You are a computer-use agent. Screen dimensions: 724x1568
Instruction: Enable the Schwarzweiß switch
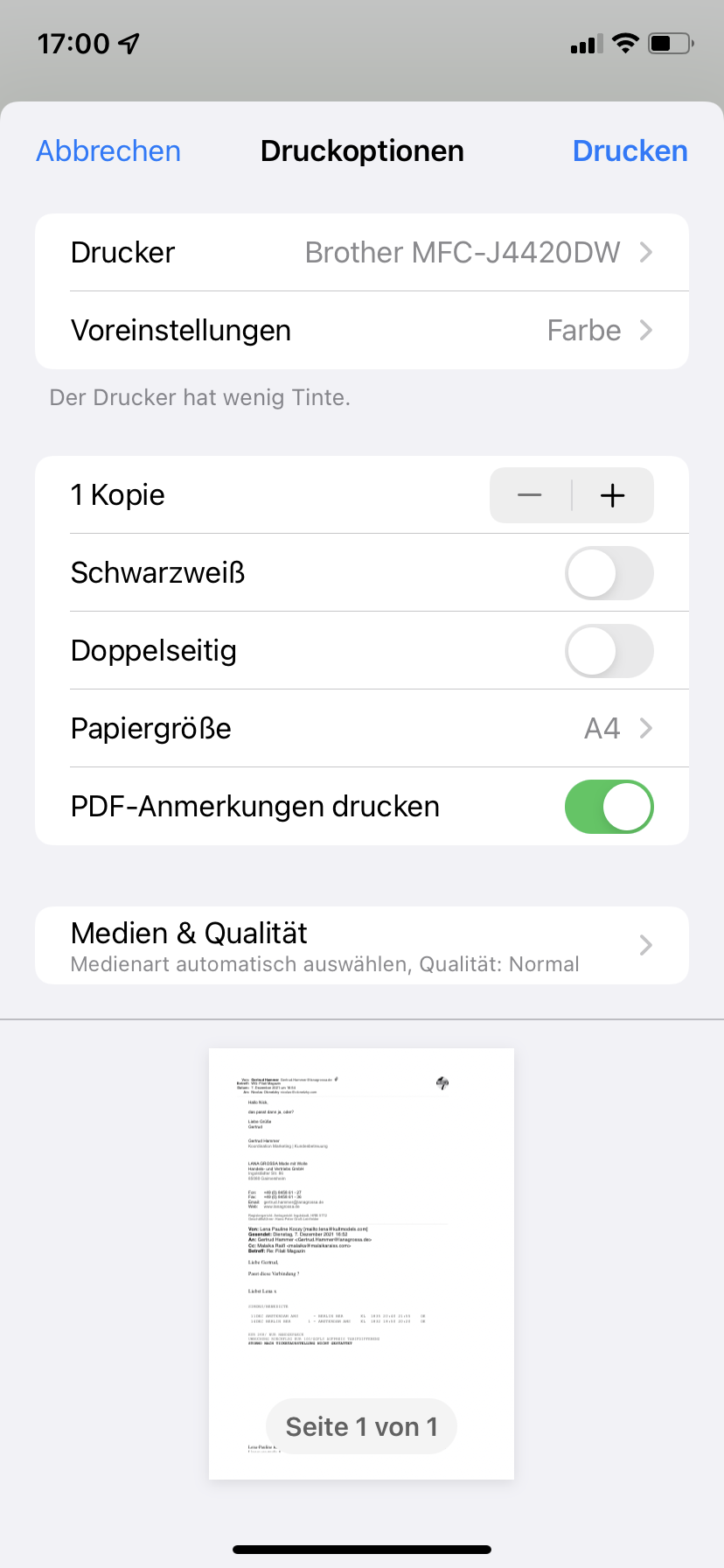(x=609, y=574)
